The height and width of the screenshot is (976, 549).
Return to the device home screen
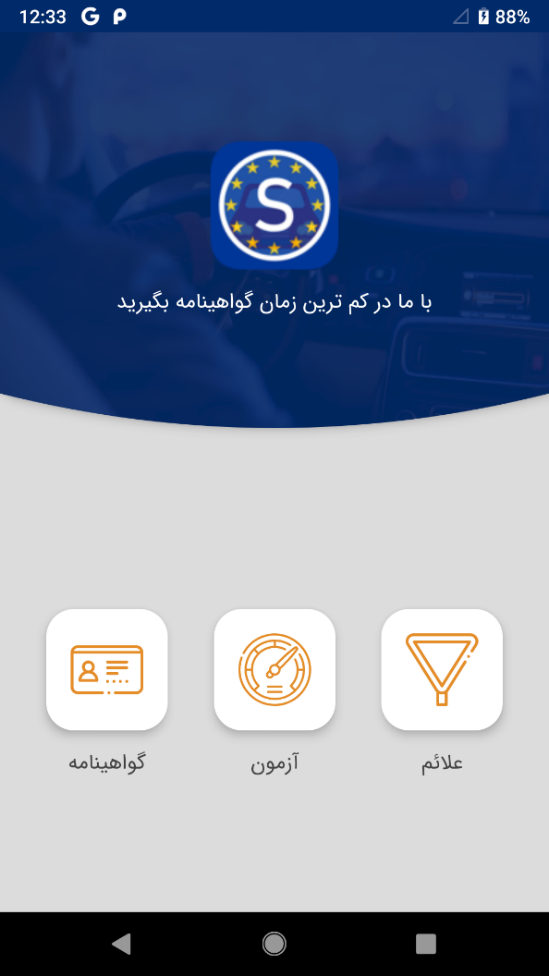(274, 944)
